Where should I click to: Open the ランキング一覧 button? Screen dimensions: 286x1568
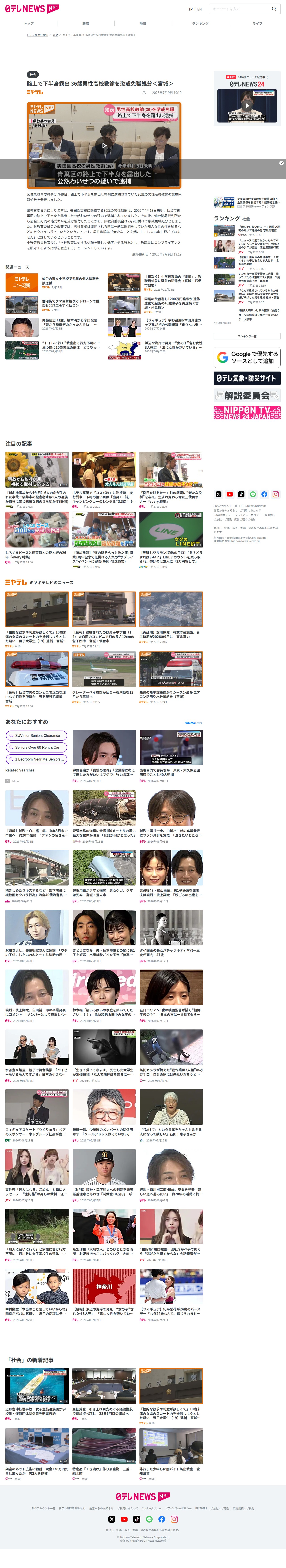click(247, 336)
